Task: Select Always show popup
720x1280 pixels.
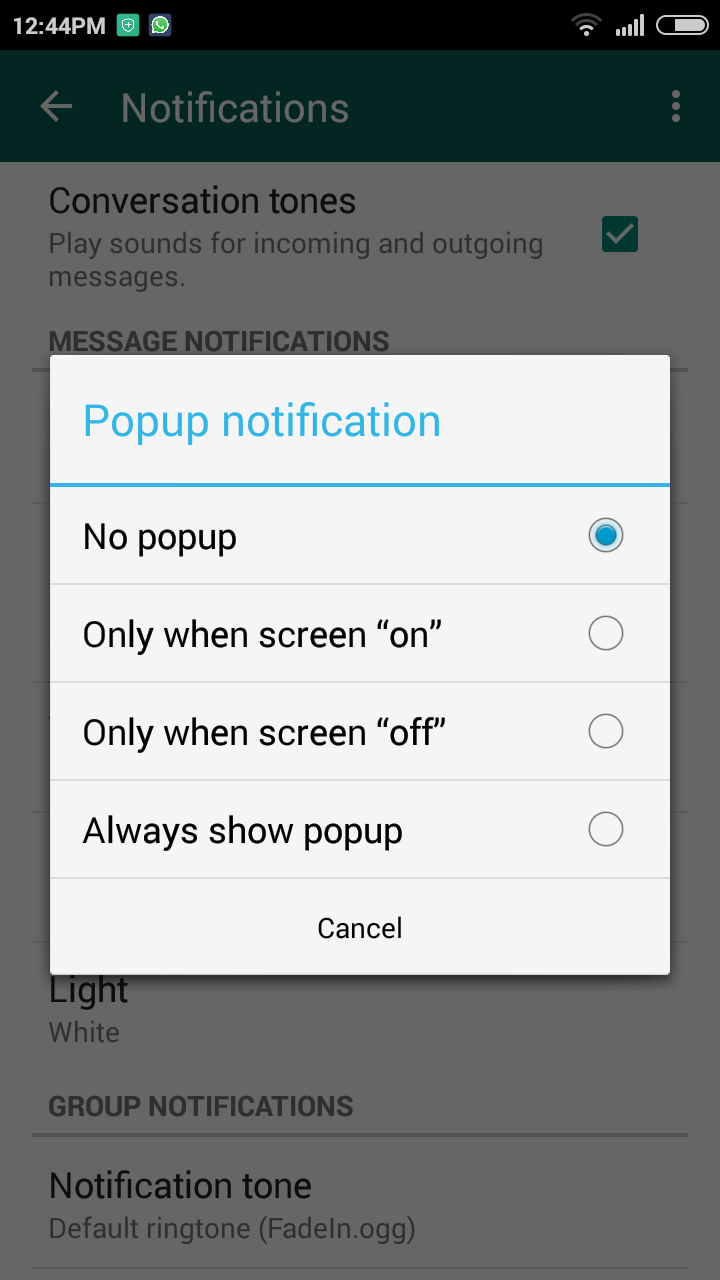Action: (360, 830)
